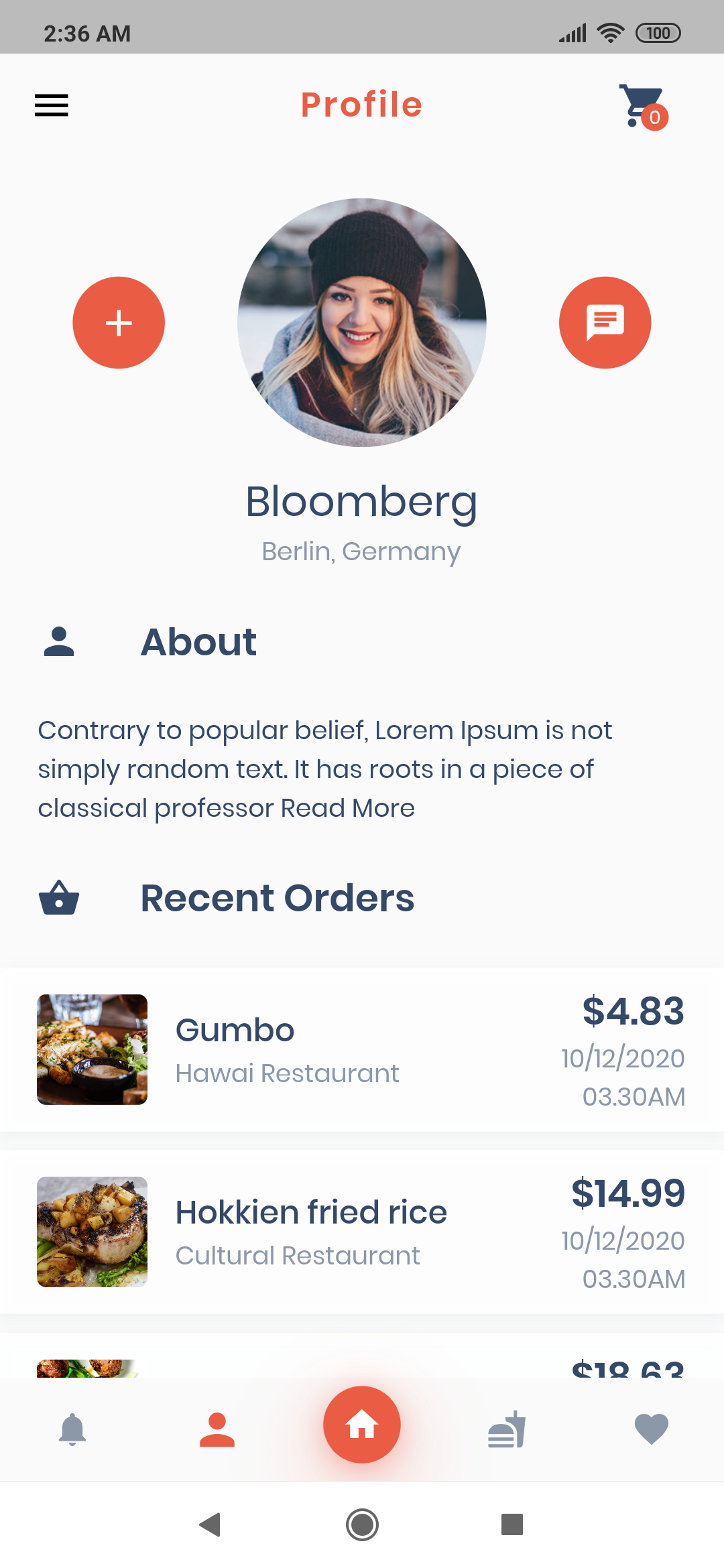Tap the red plus button
The height and width of the screenshot is (1568, 724).
pos(119,323)
